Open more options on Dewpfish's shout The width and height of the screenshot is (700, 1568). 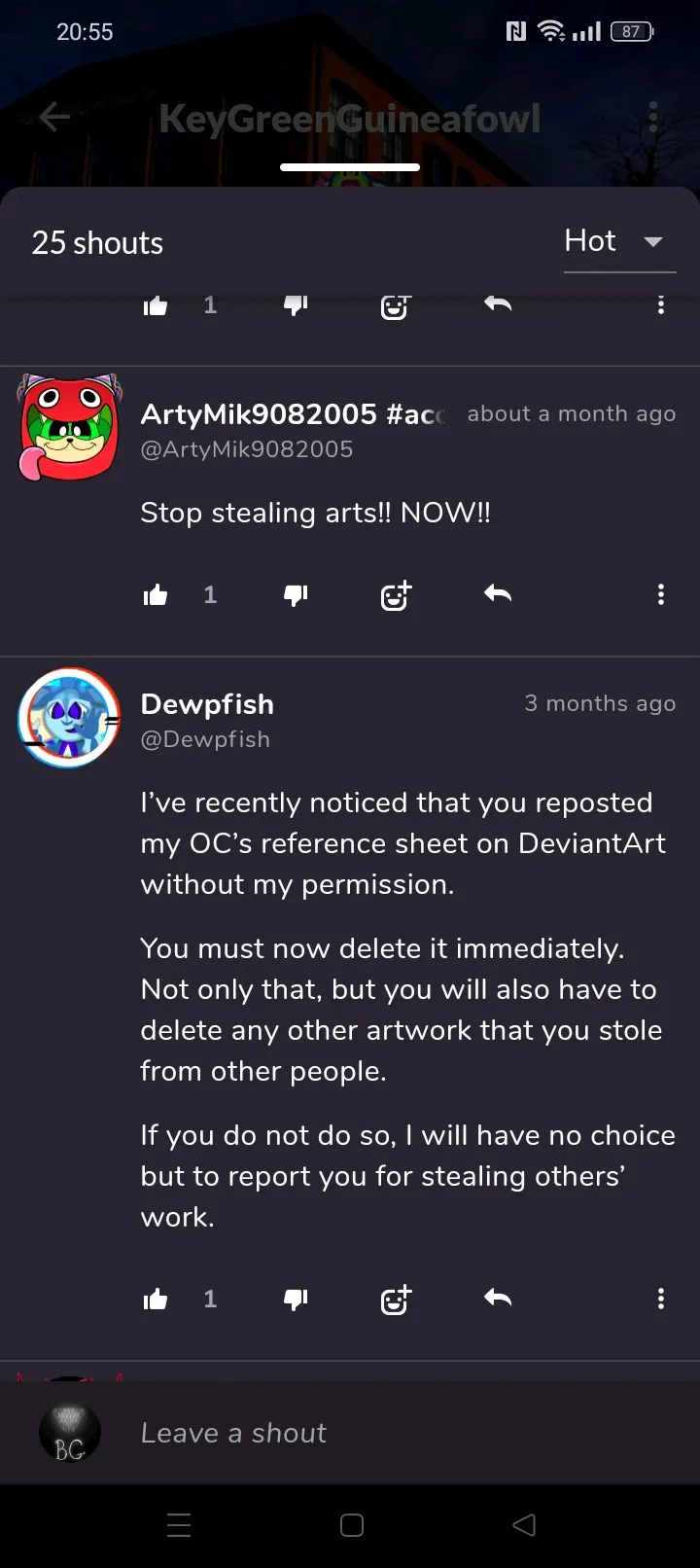(661, 1300)
